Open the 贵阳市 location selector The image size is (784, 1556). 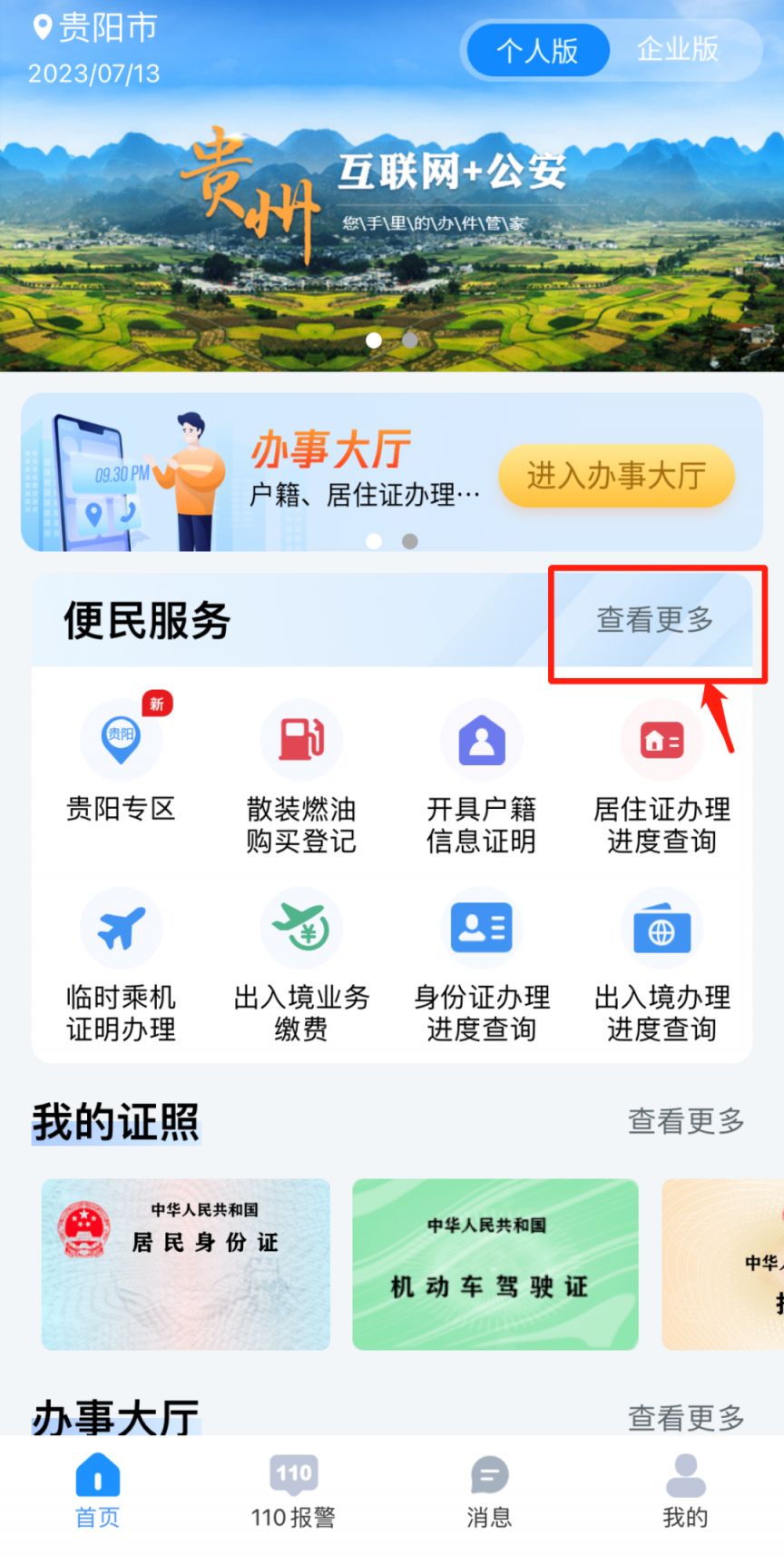95,29
